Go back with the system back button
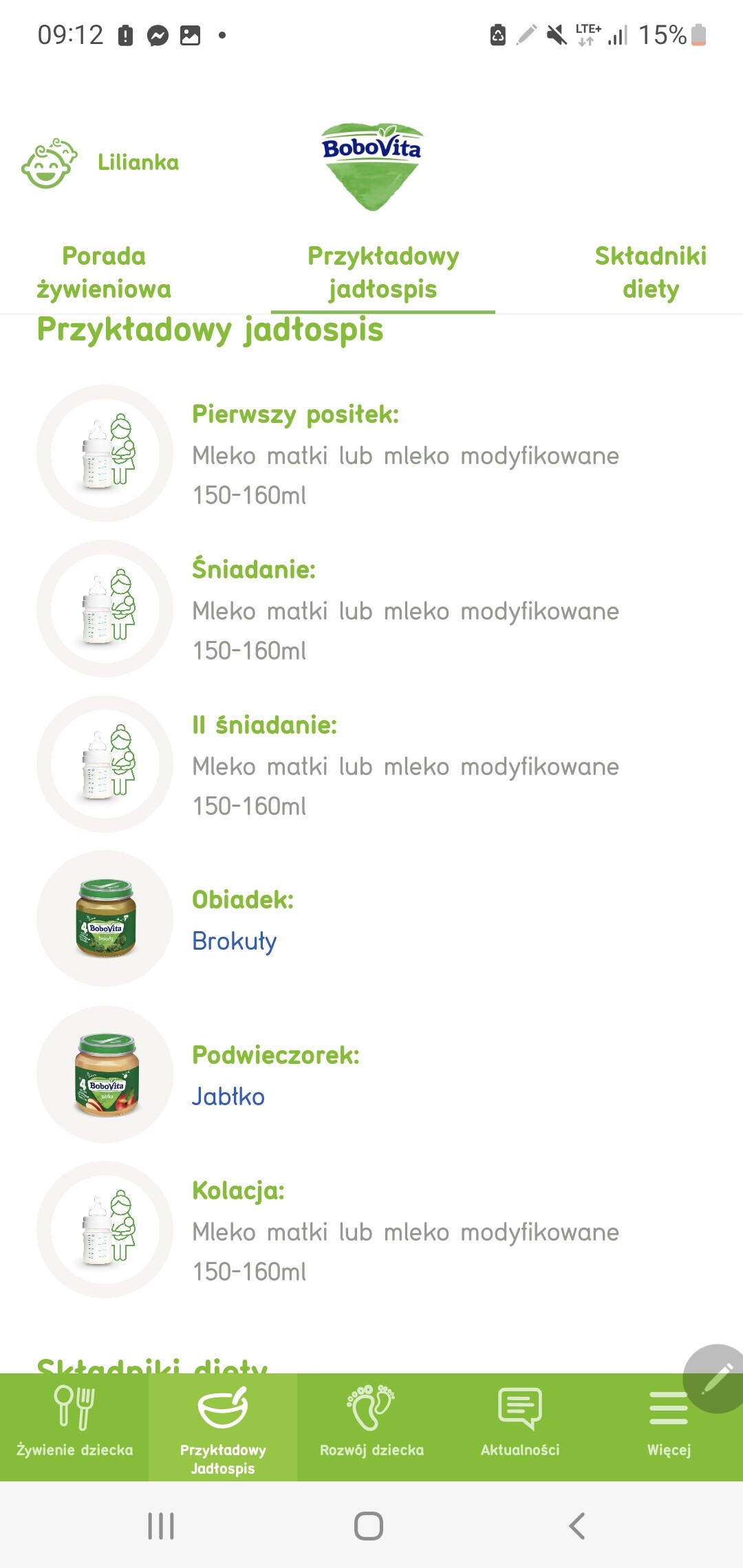This screenshot has width=743, height=1568. tap(577, 1525)
